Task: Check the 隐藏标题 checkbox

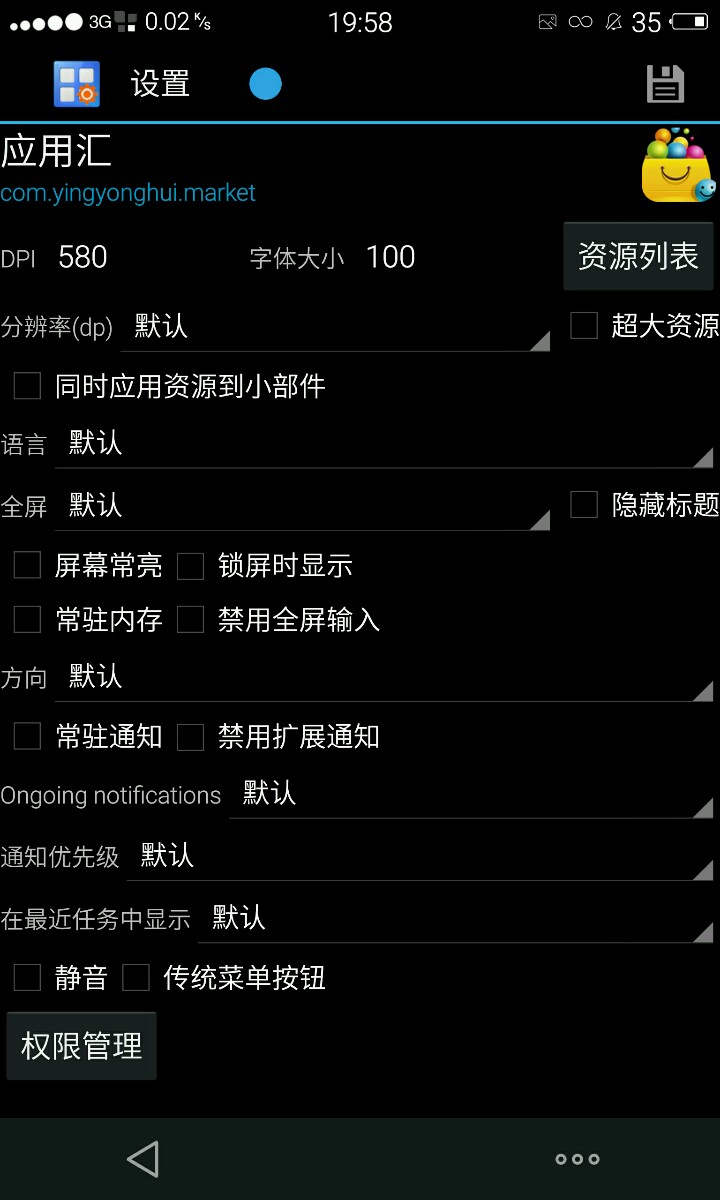Action: tap(584, 505)
